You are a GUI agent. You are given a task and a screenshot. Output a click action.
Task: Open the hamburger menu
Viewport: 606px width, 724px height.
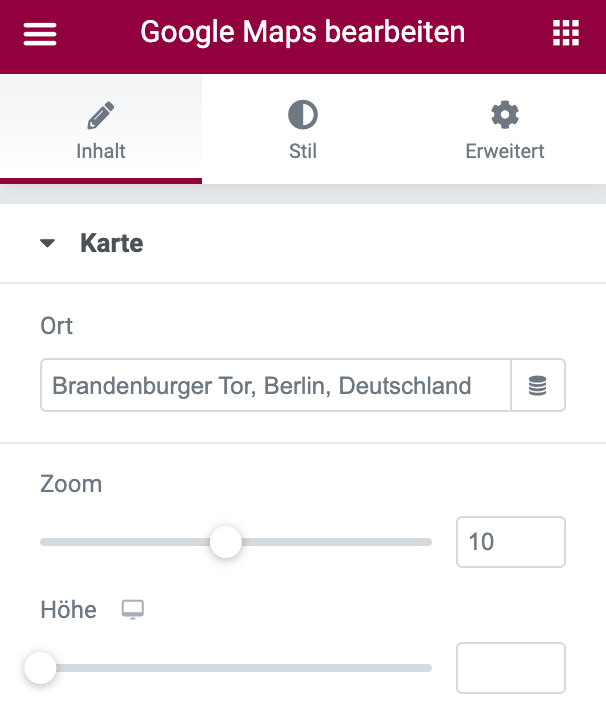click(40, 33)
